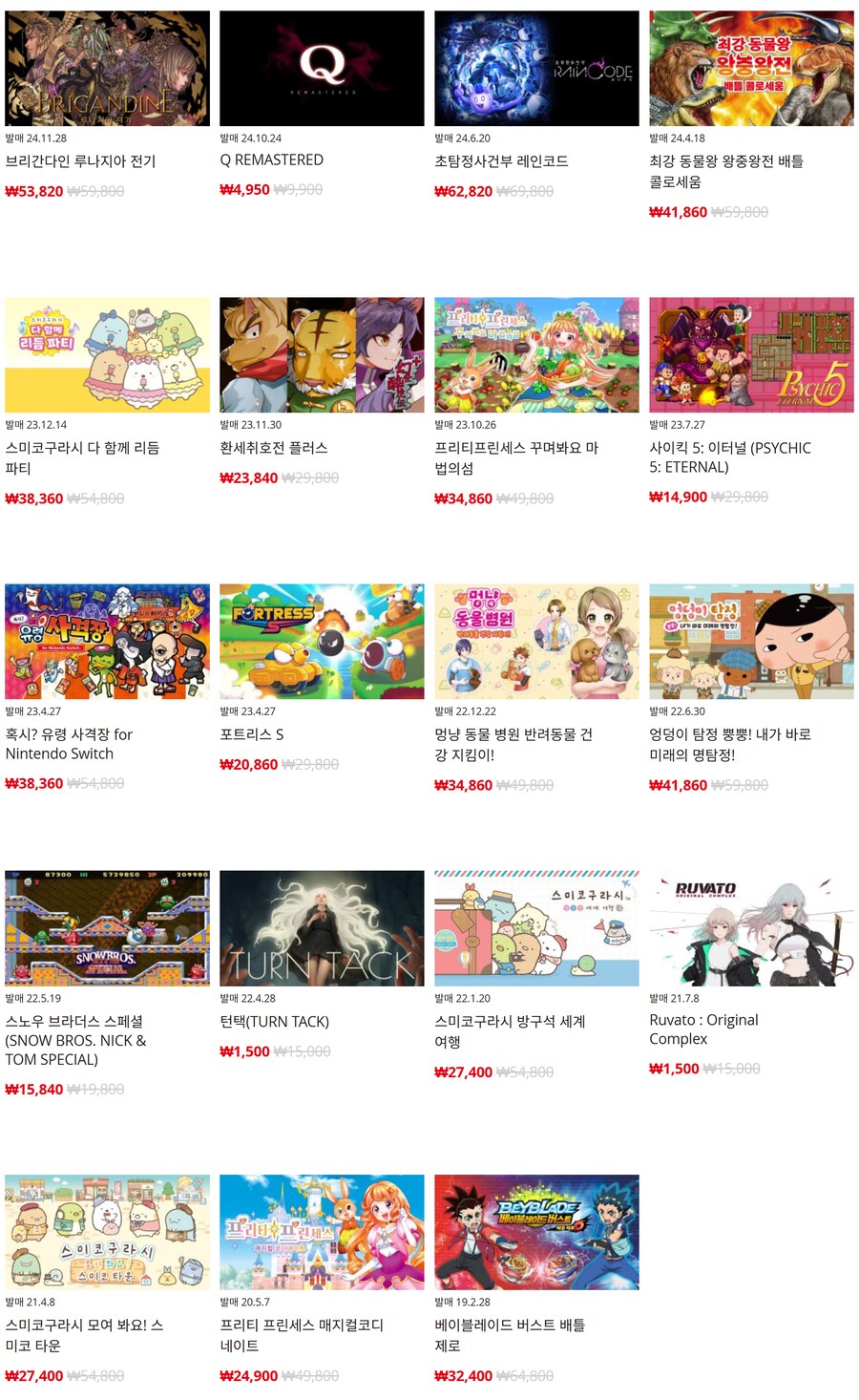Select the 포트리스 S game card
The height and width of the screenshot is (1400, 859).
pos(322,642)
